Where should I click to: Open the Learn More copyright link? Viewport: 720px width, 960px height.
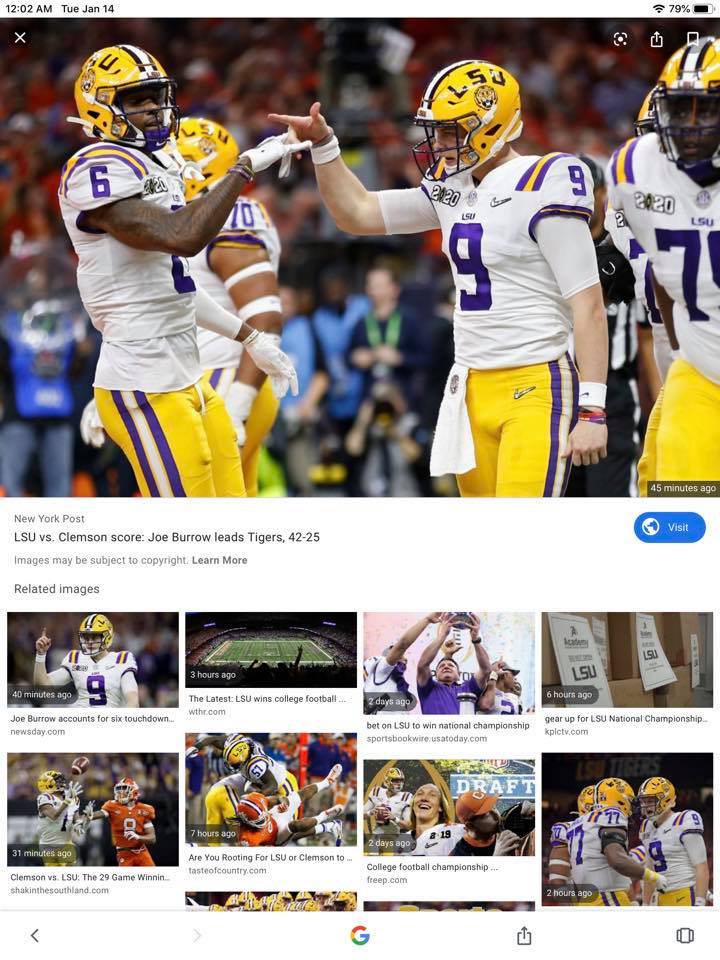(219, 560)
